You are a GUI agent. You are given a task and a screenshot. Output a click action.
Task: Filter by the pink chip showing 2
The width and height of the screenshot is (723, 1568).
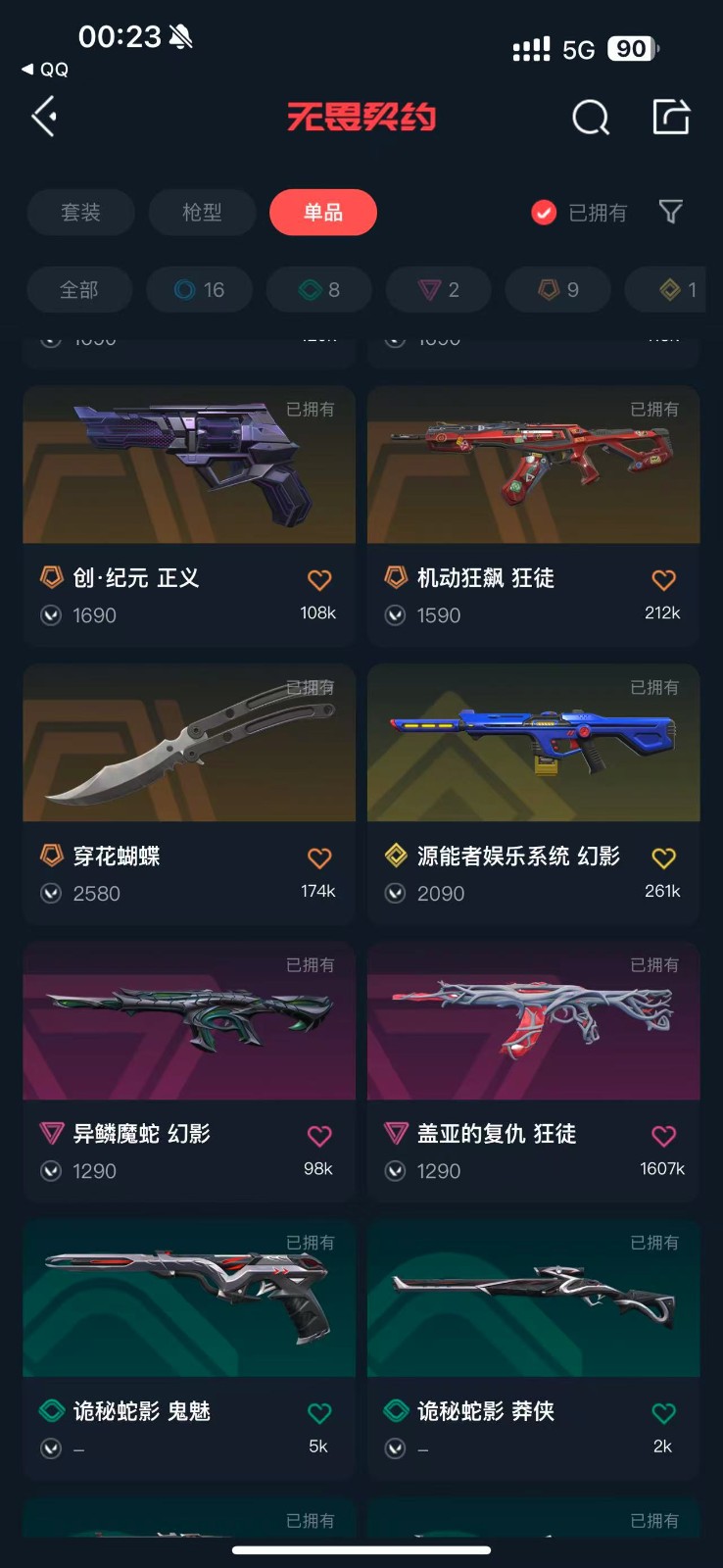pos(439,290)
